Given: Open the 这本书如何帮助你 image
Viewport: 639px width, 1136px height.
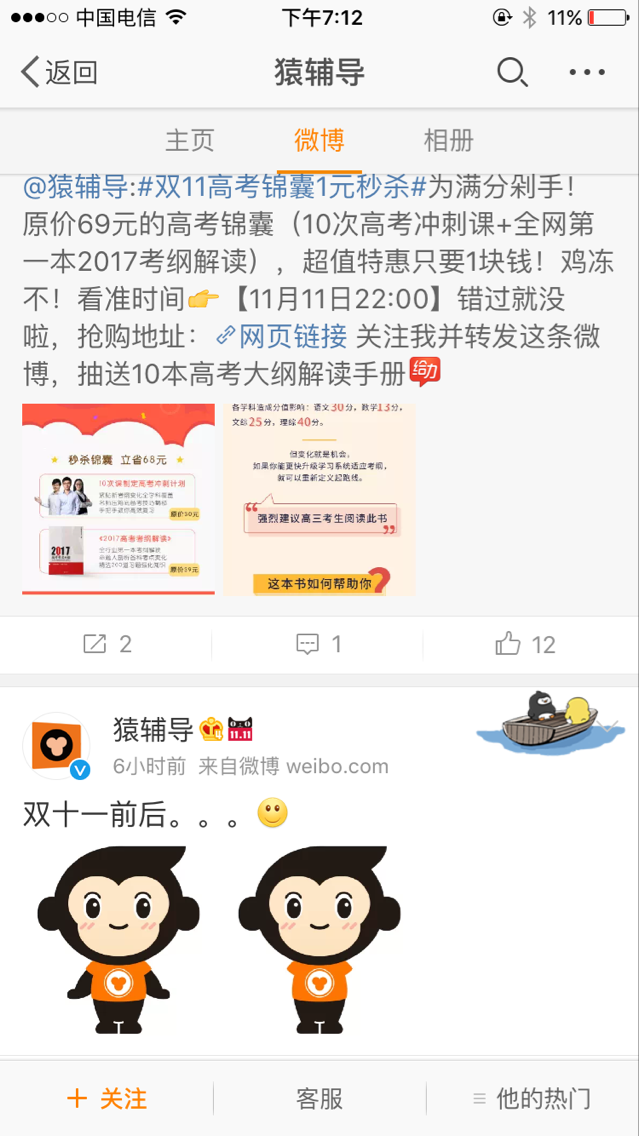Looking at the screenshot, I should click(x=320, y=498).
